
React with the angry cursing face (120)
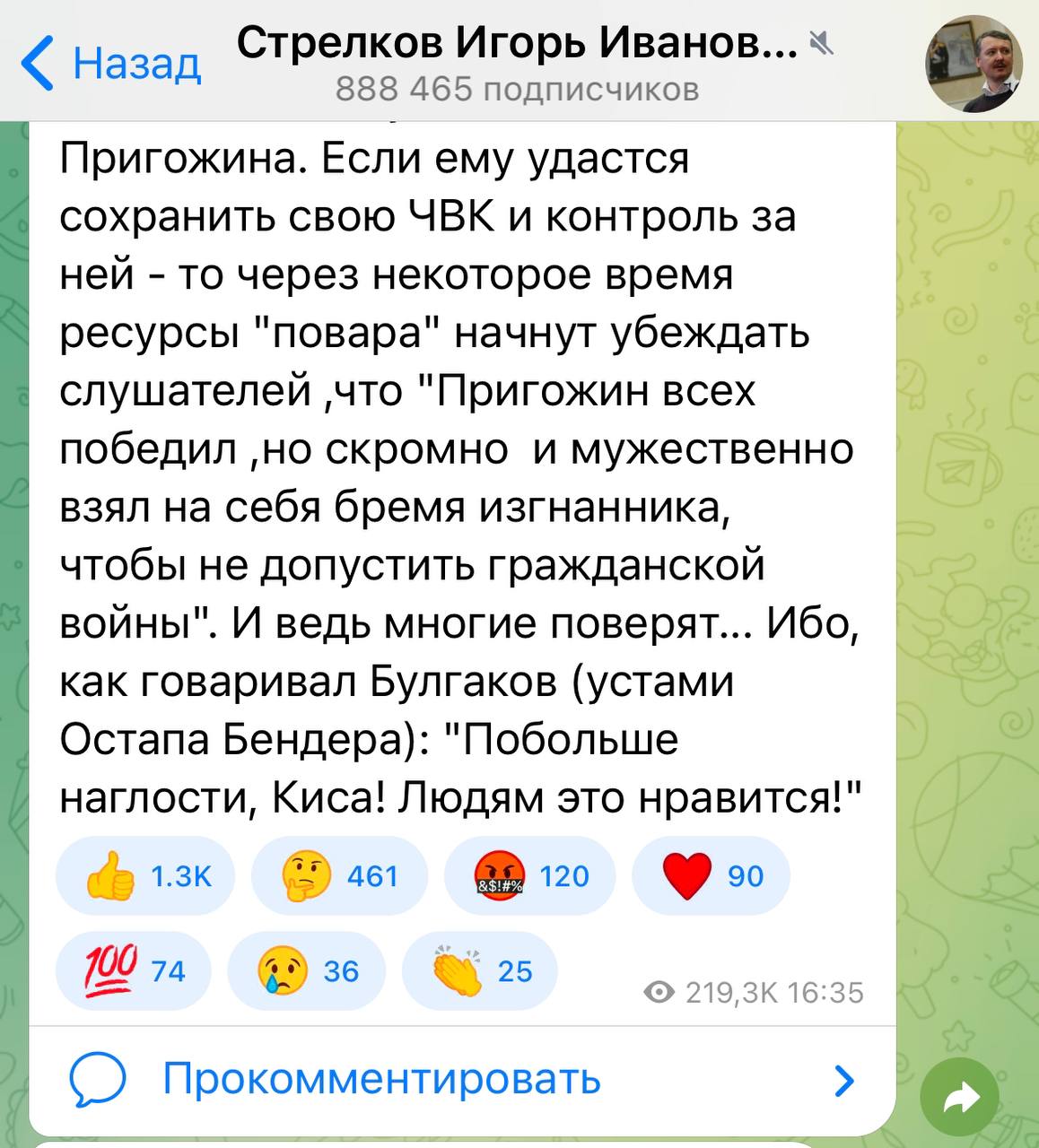529,875
